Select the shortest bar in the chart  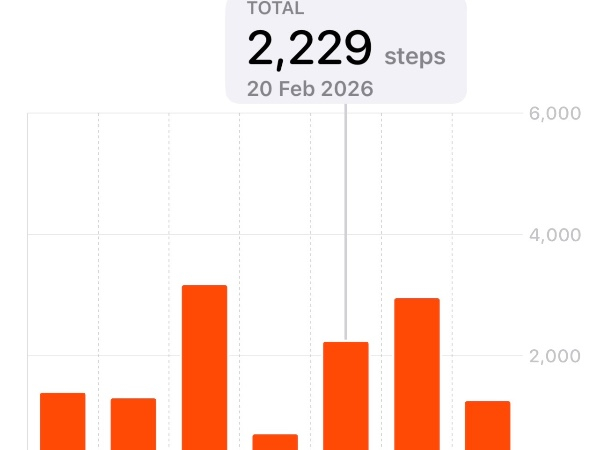(x=275, y=442)
